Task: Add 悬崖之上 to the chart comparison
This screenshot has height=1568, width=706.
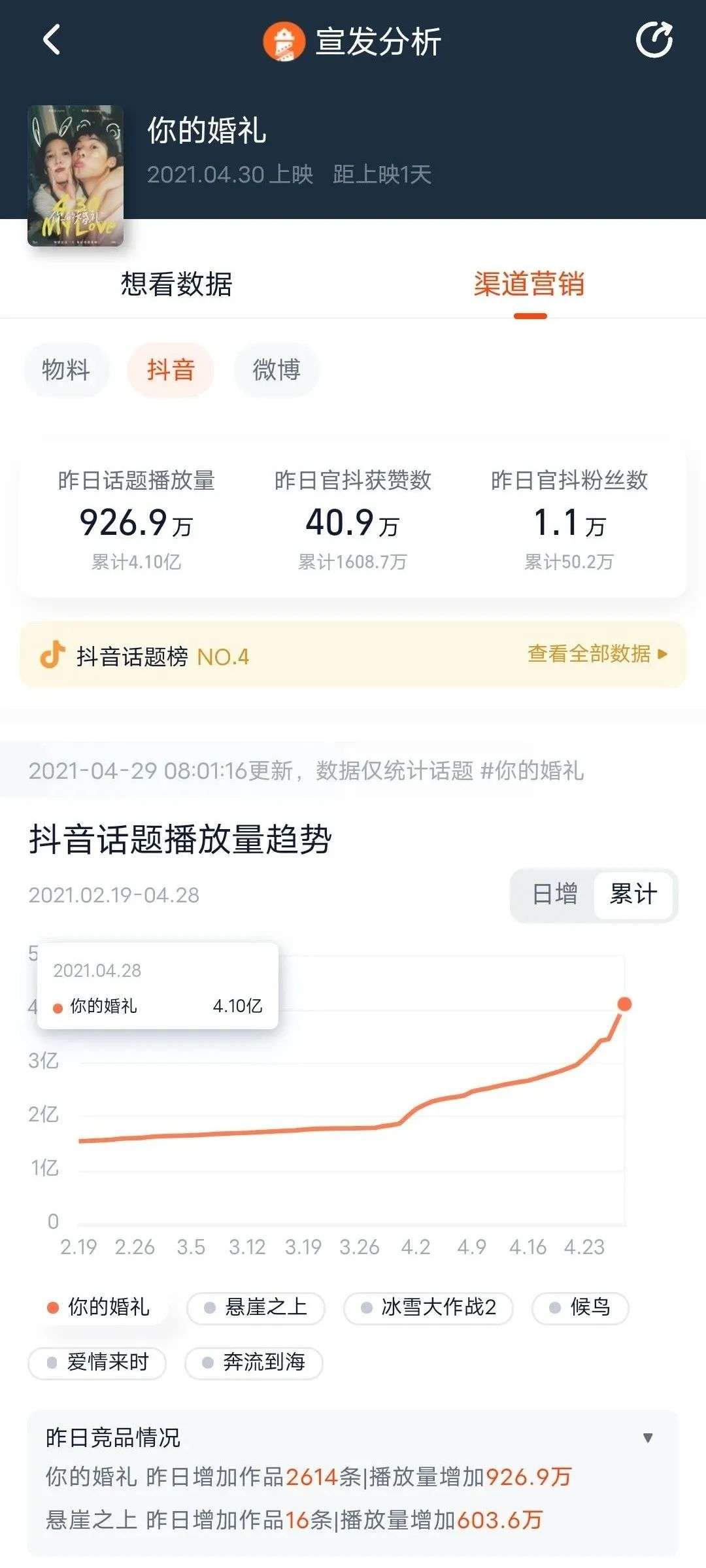Action: (x=256, y=1307)
